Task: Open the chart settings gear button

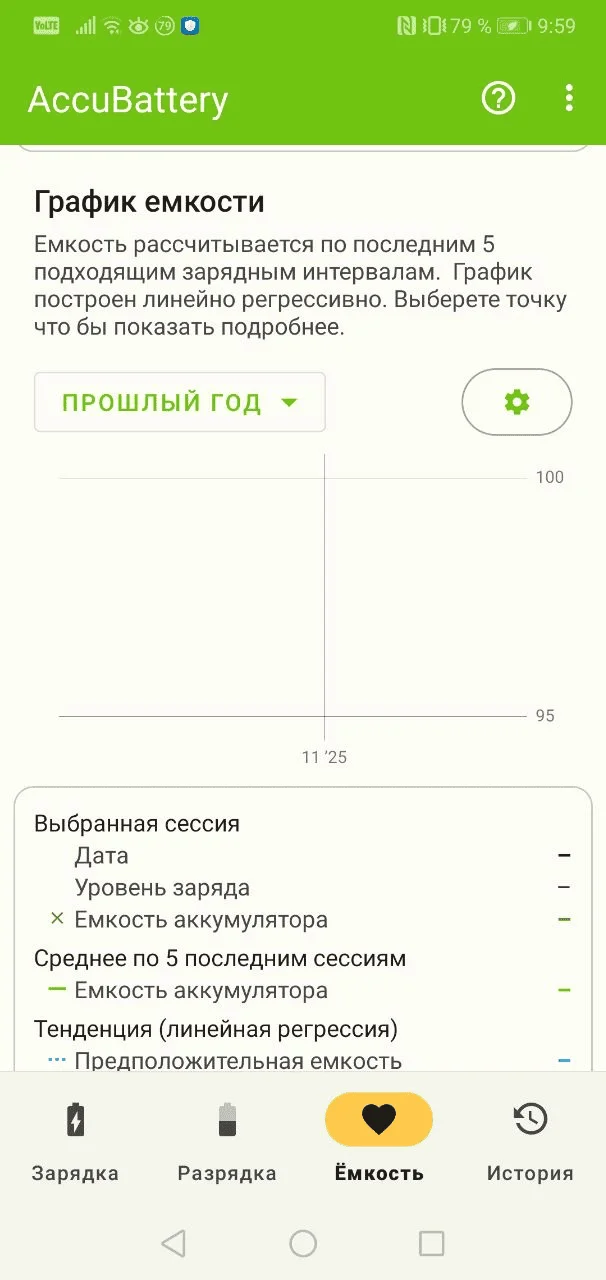Action: [x=517, y=402]
